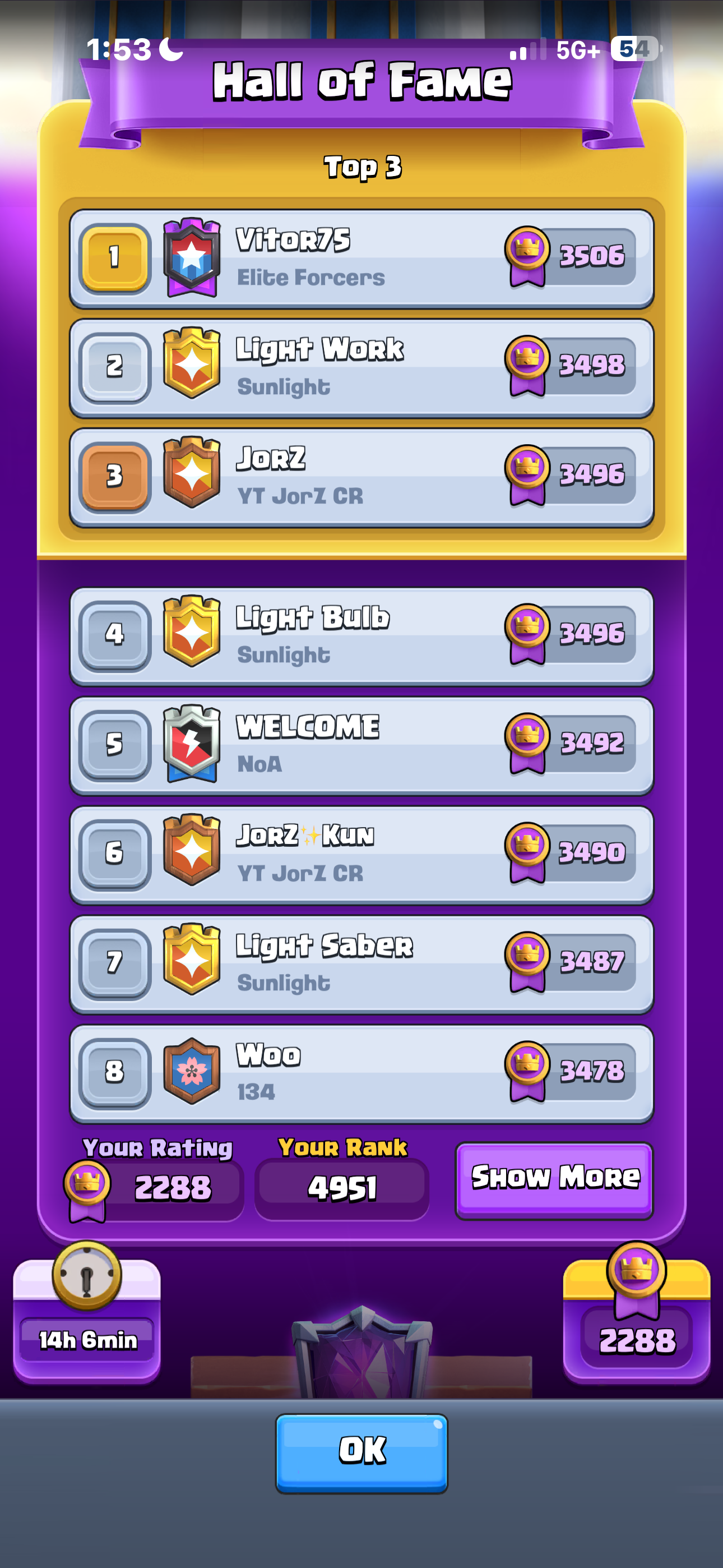The height and width of the screenshot is (1568, 723).
Task: View the WELCOME player from NoA
Action: coord(361,745)
